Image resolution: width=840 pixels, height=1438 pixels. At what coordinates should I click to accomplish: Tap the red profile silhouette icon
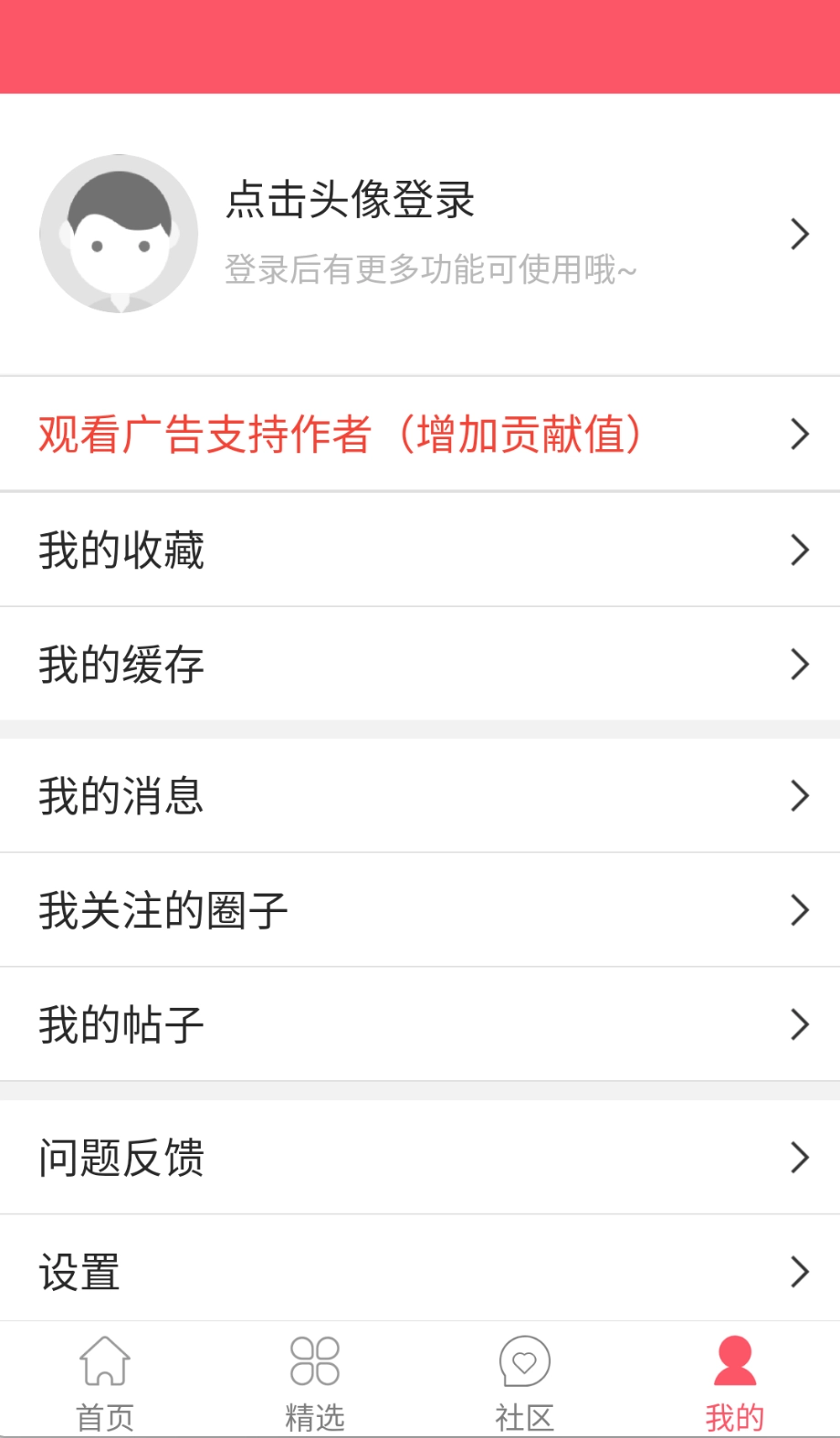[734, 1360]
